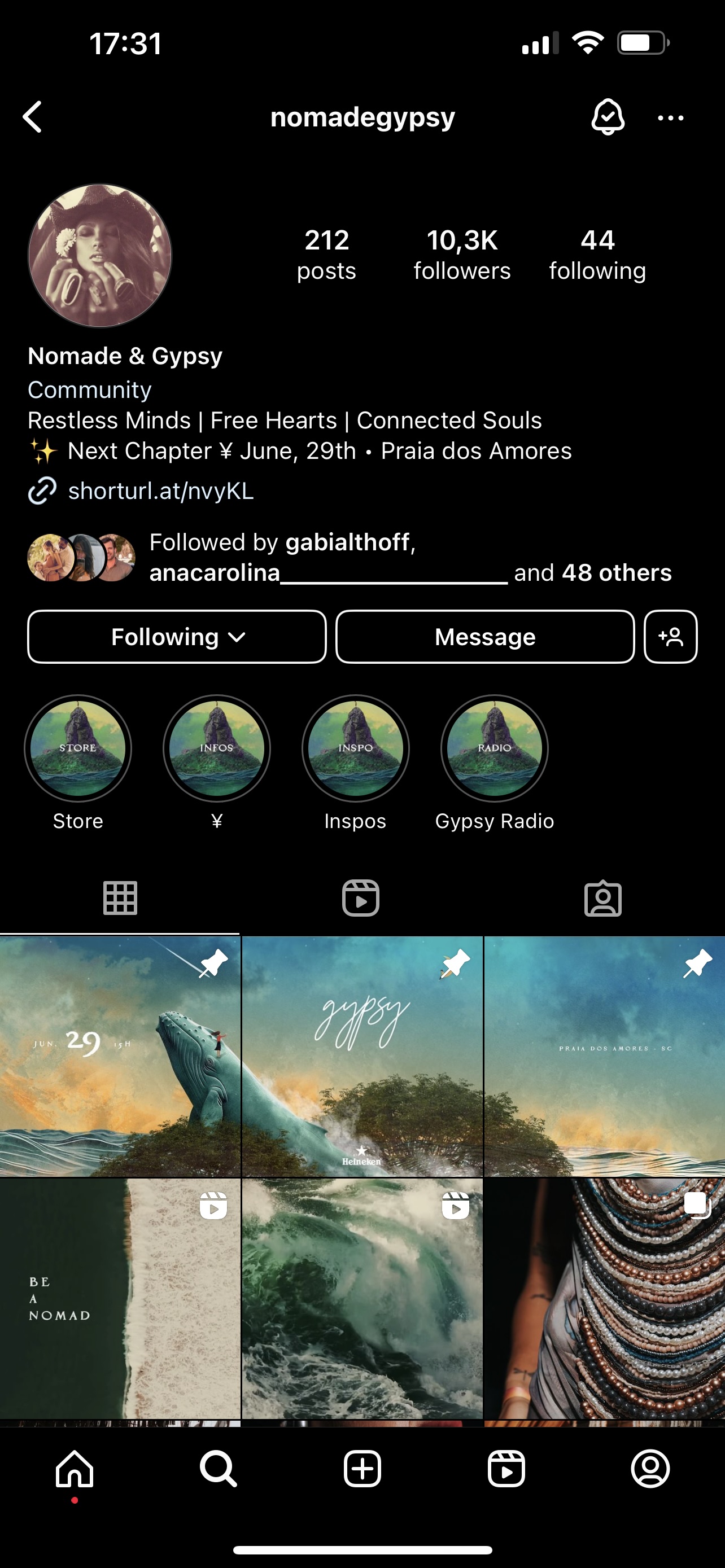Expand the Following dropdown button
Screen dimensions: 725x1568
[x=177, y=637]
